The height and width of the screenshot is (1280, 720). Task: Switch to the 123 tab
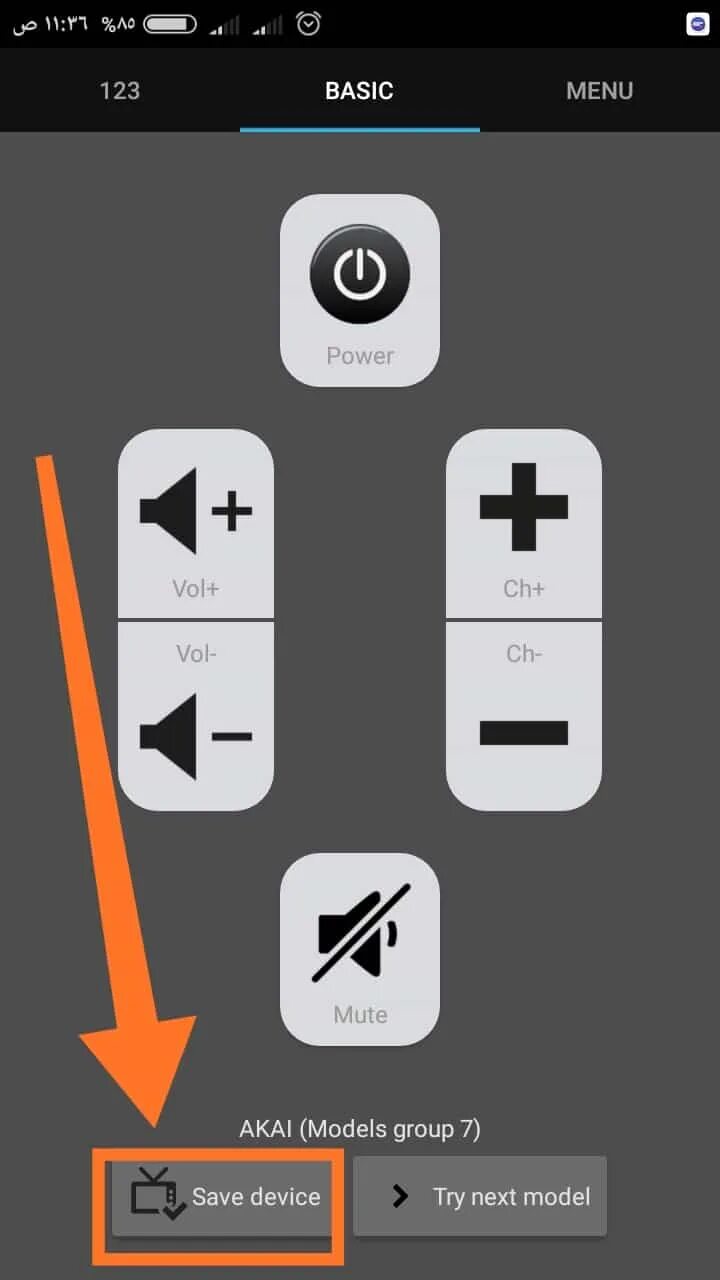point(119,91)
